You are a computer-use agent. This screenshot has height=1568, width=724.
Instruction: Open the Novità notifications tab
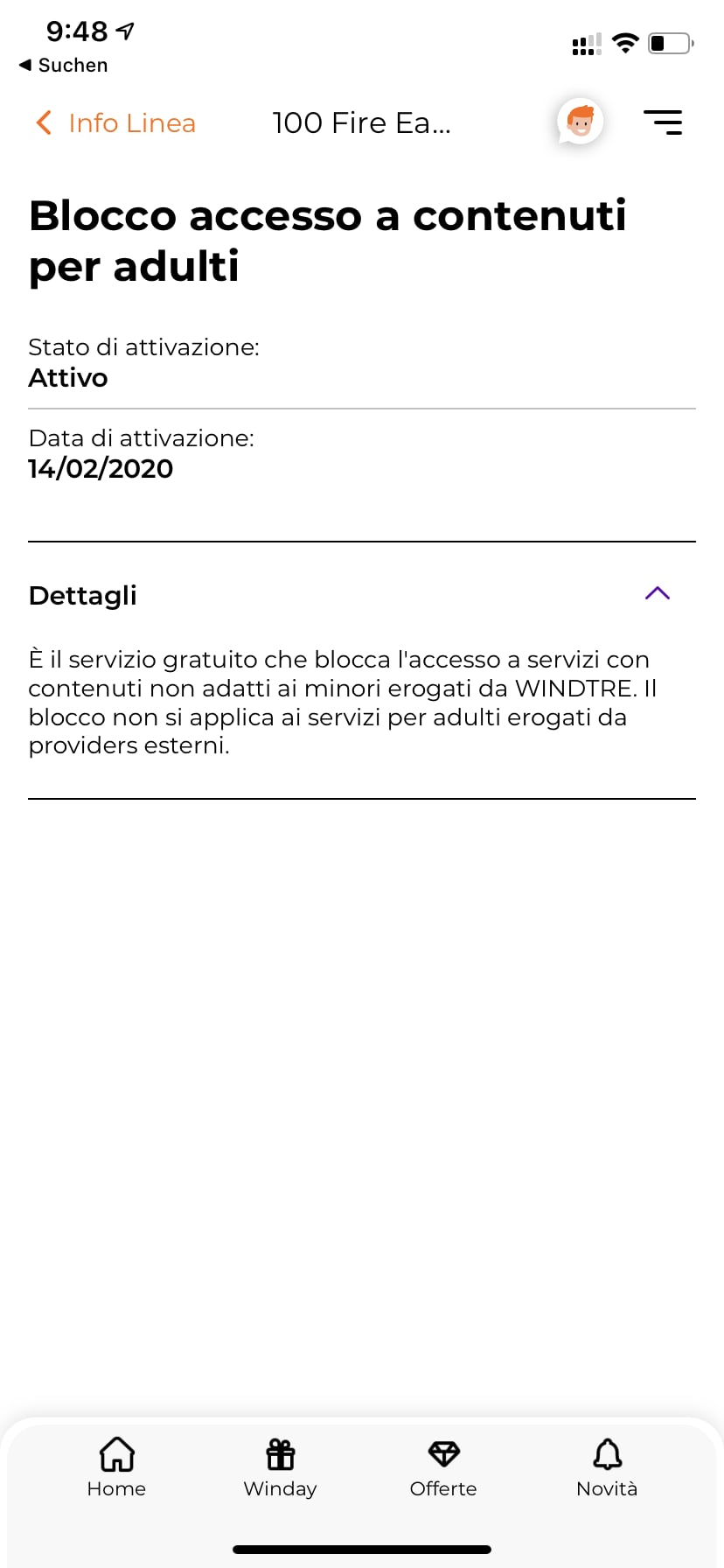[607, 1467]
